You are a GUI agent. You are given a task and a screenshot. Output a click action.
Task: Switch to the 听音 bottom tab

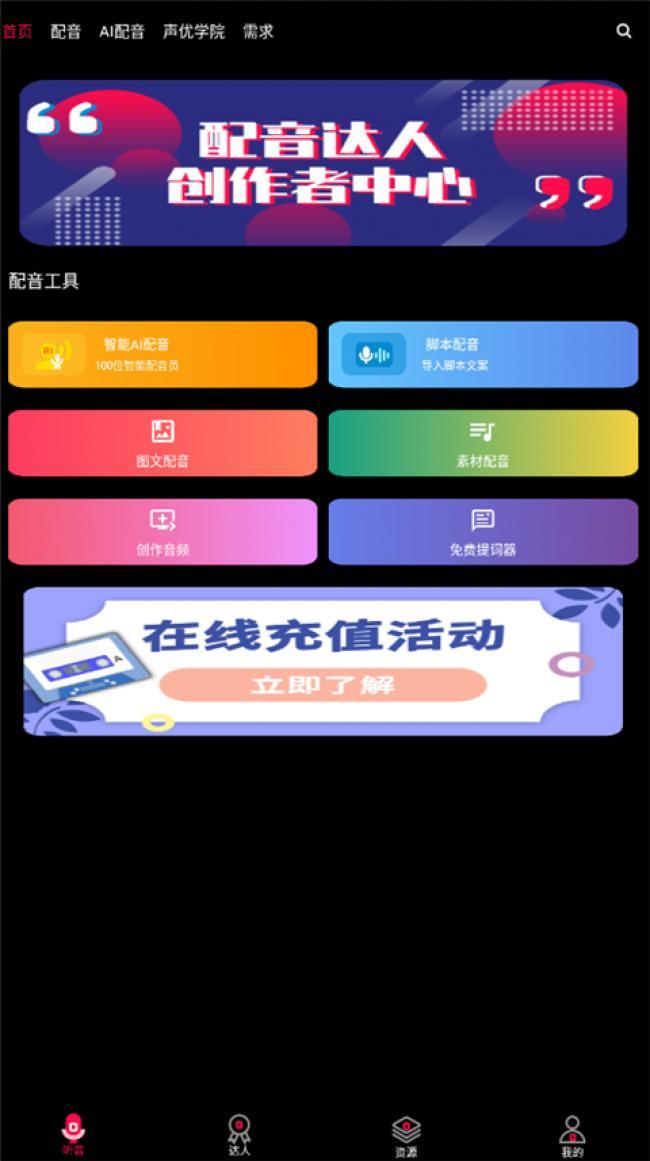coord(73,1135)
